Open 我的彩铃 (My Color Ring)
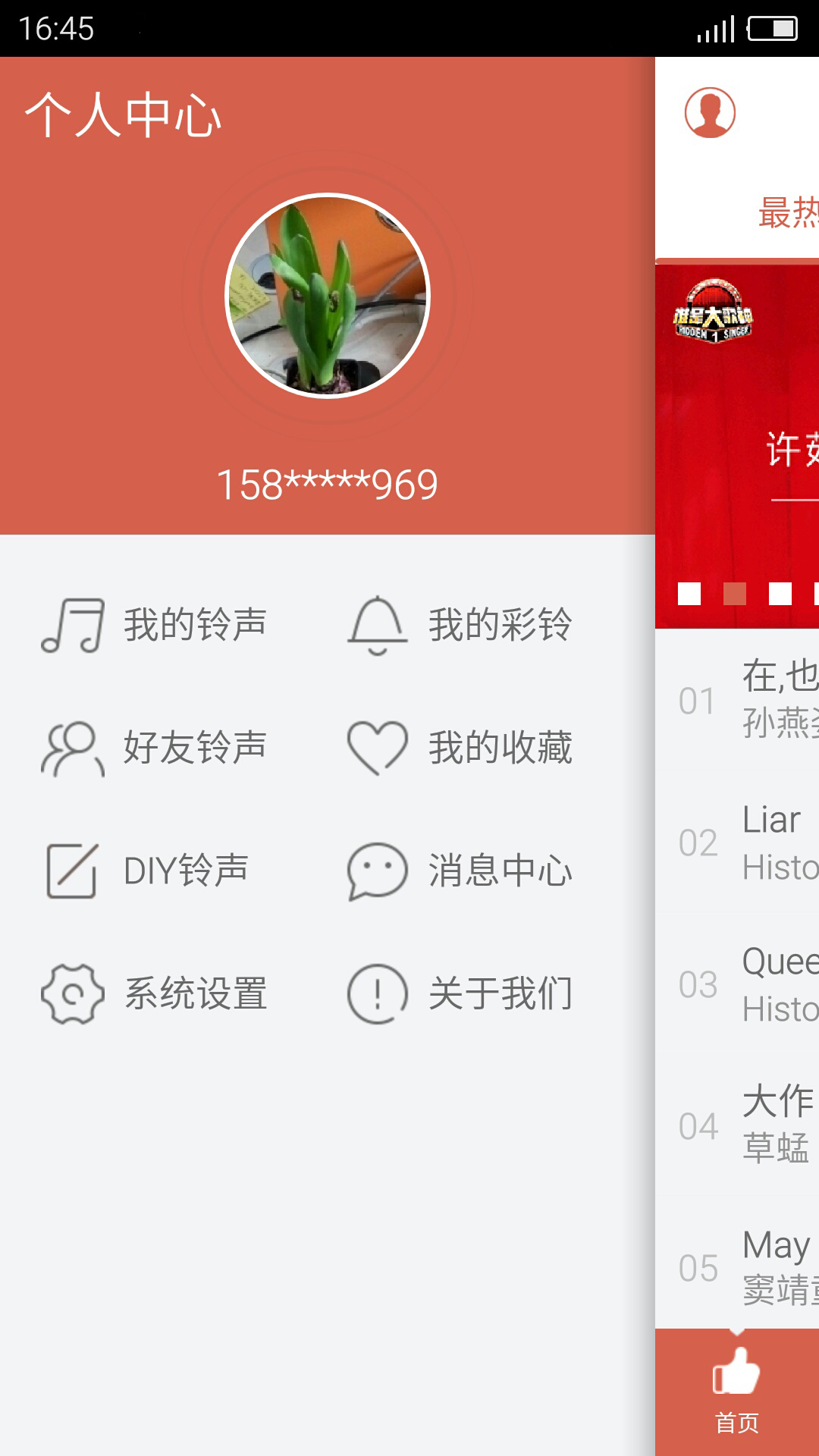The width and height of the screenshot is (819, 1456). coord(460,625)
